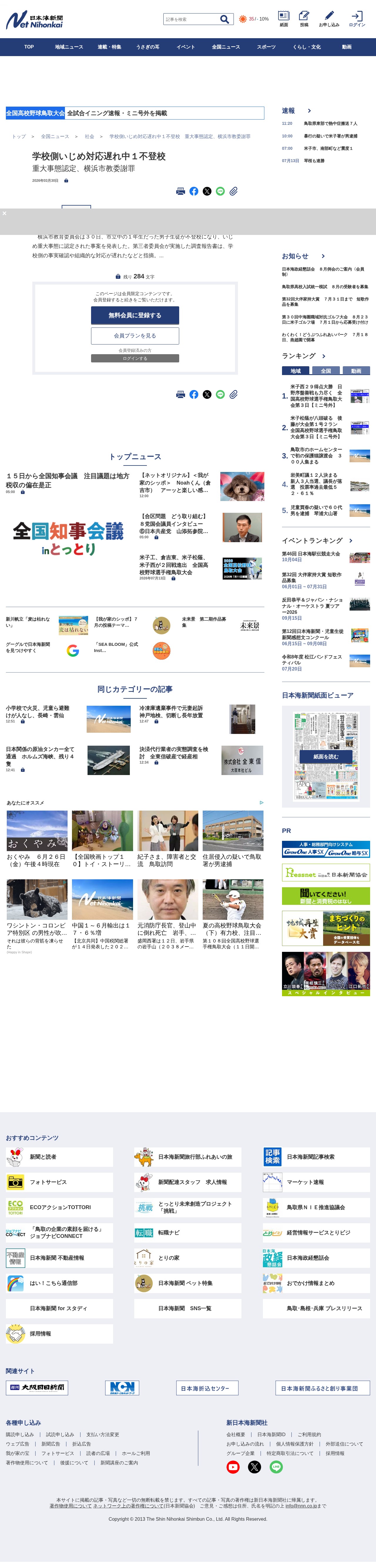The image size is (376, 1568).
Task: Tap the gray ログインする button
Action: [x=135, y=359]
